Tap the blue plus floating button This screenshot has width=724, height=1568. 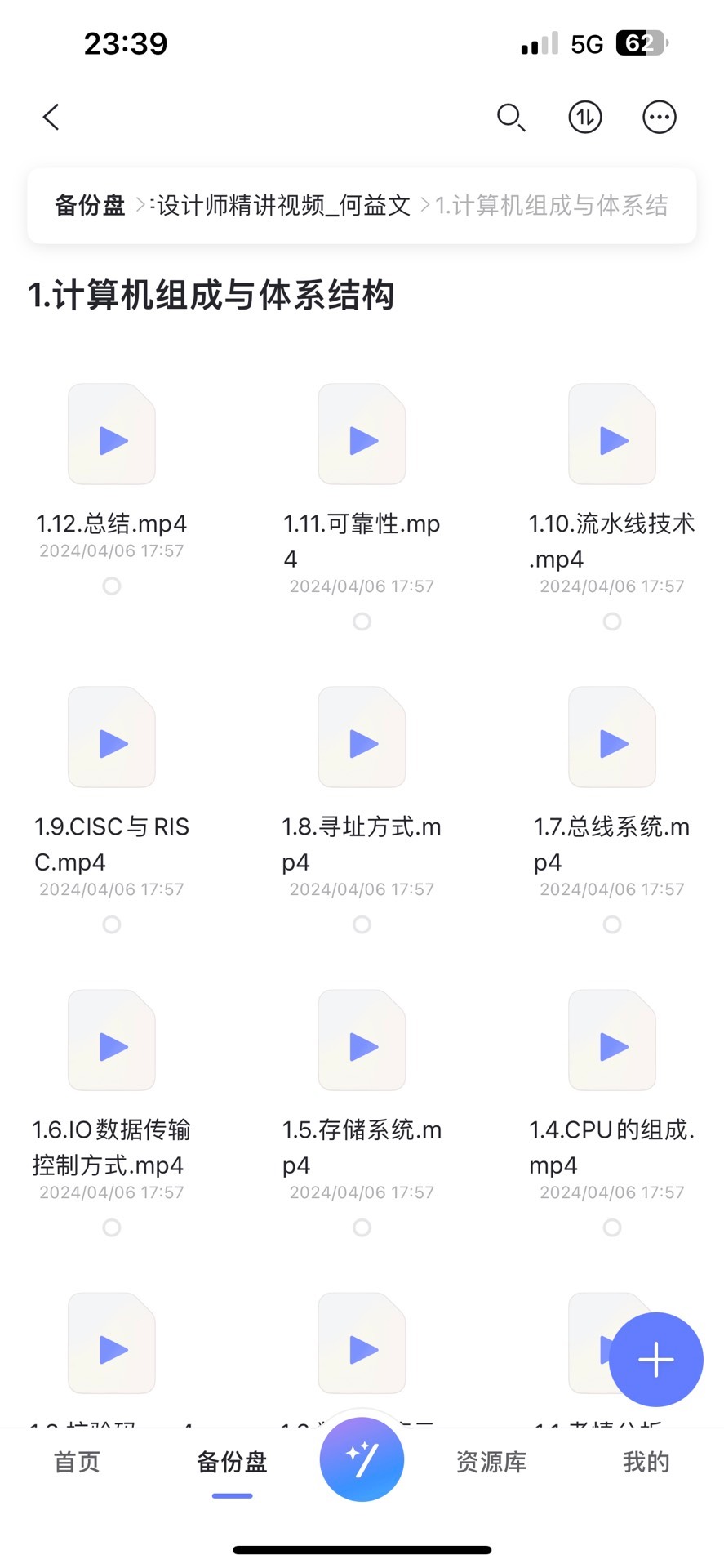[655, 1360]
